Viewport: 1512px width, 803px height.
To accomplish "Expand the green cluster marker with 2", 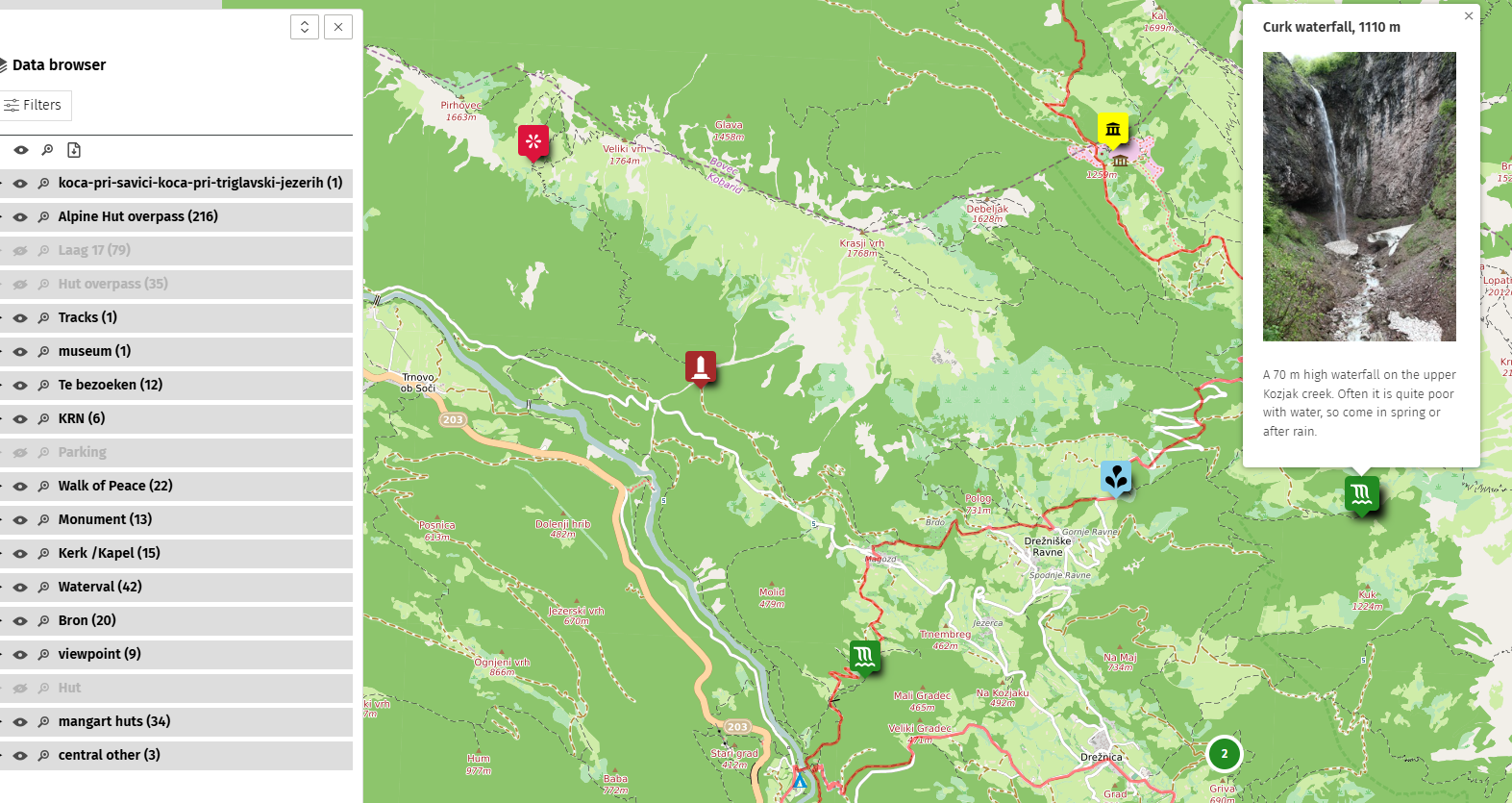I will pyautogui.click(x=1224, y=754).
